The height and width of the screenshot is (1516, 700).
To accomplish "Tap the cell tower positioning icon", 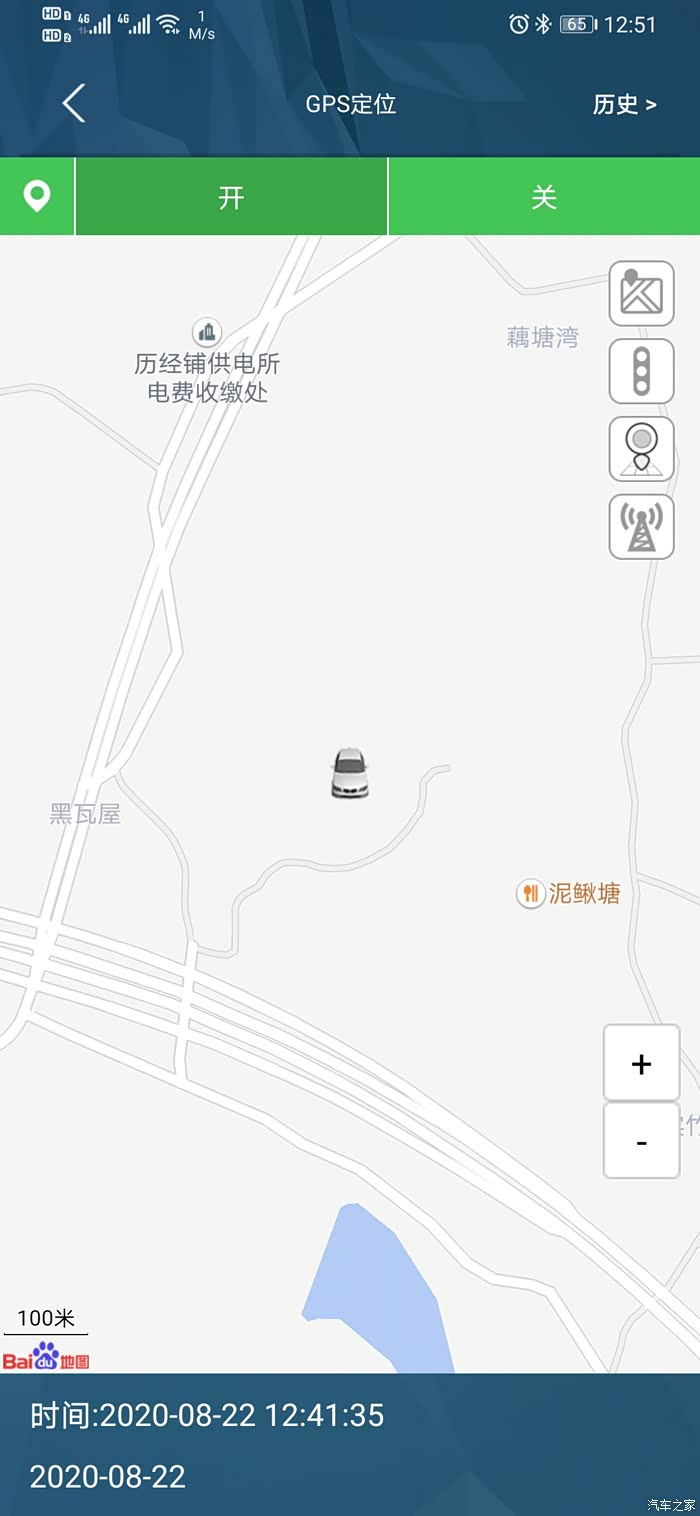I will click(x=641, y=527).
